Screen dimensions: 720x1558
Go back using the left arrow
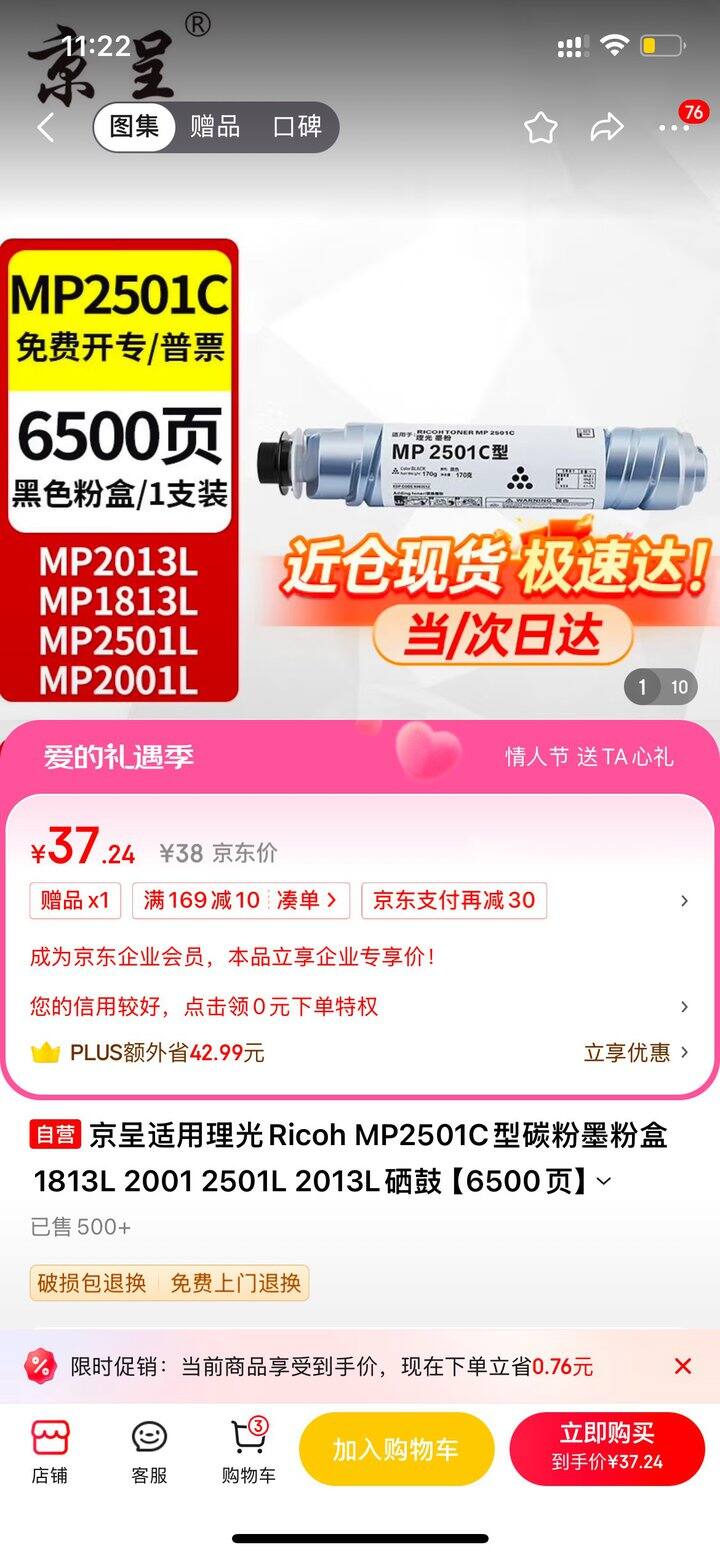click(45, 128)
